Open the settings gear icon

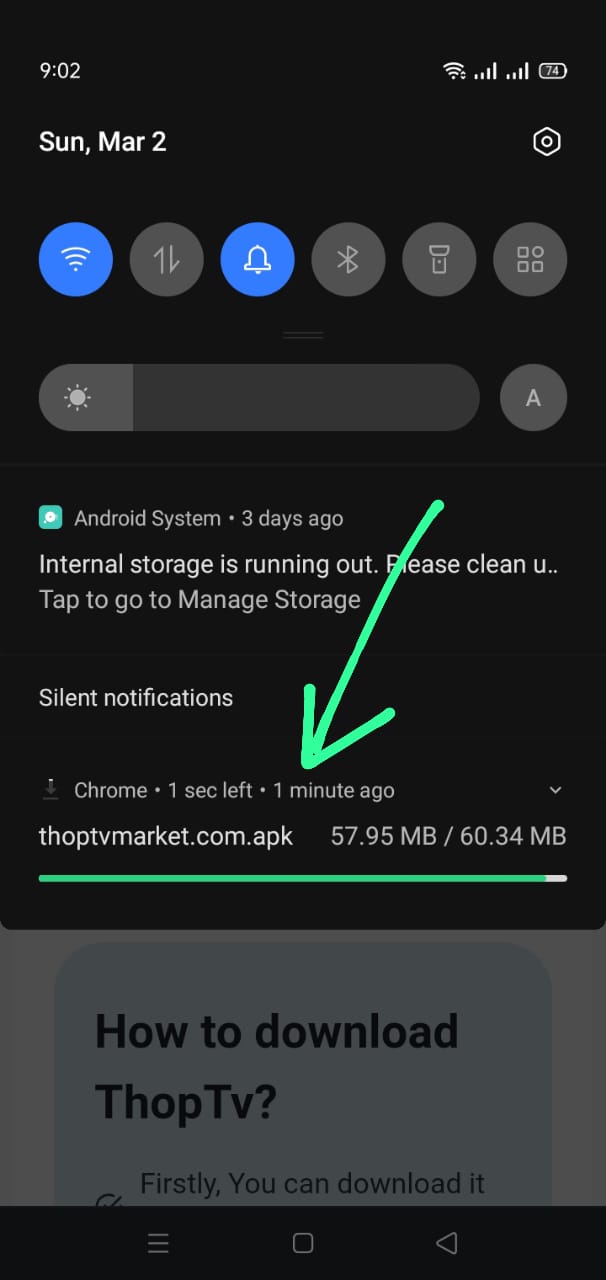tap(546, 142)
